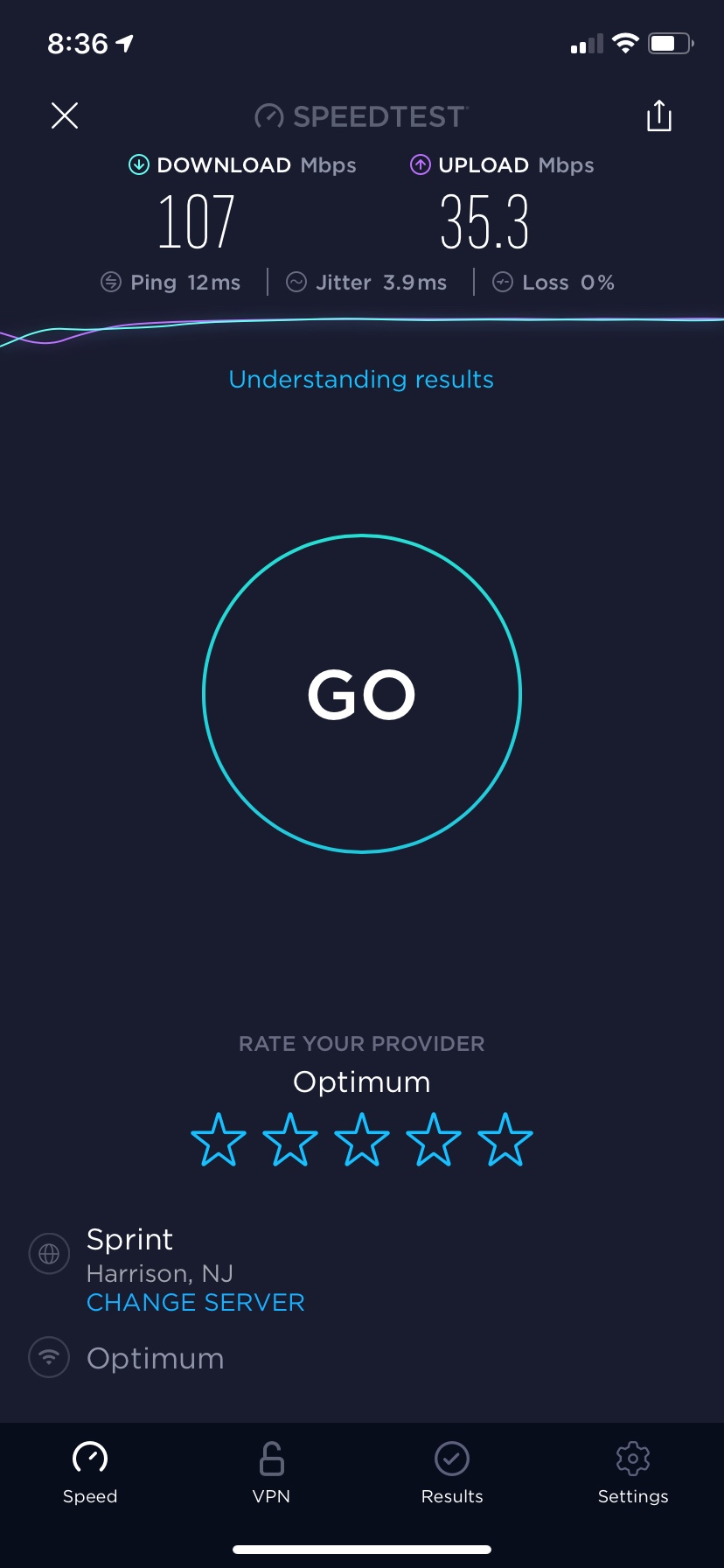This screenshot has width=724, height=1568.
Task: Start a new test with GO
Action: tap(362, 694)
